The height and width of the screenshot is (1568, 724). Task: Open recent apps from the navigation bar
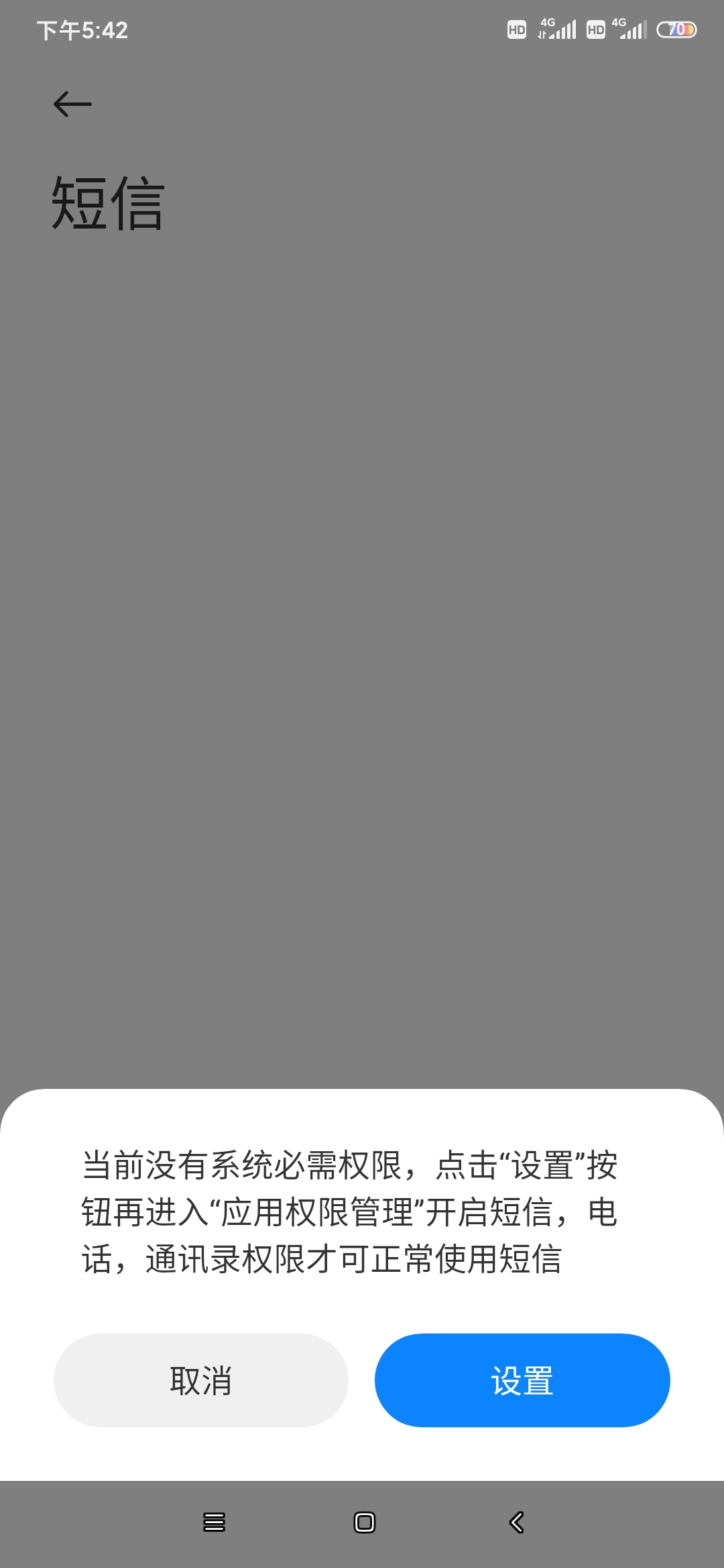click(214, 1522)
